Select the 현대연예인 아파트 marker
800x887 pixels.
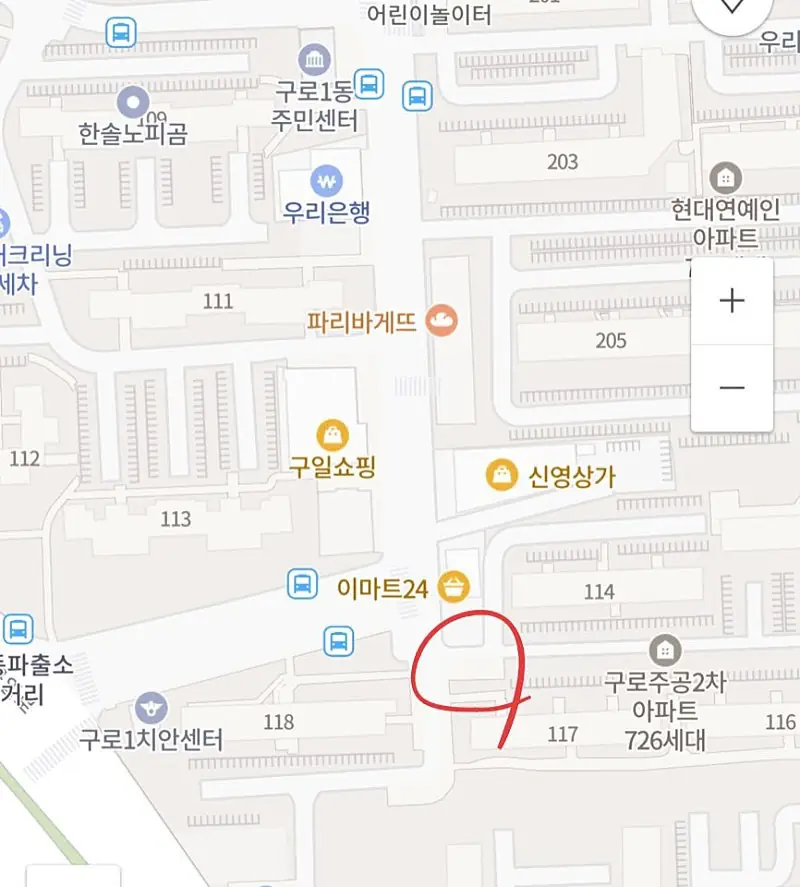pos(726,179)
